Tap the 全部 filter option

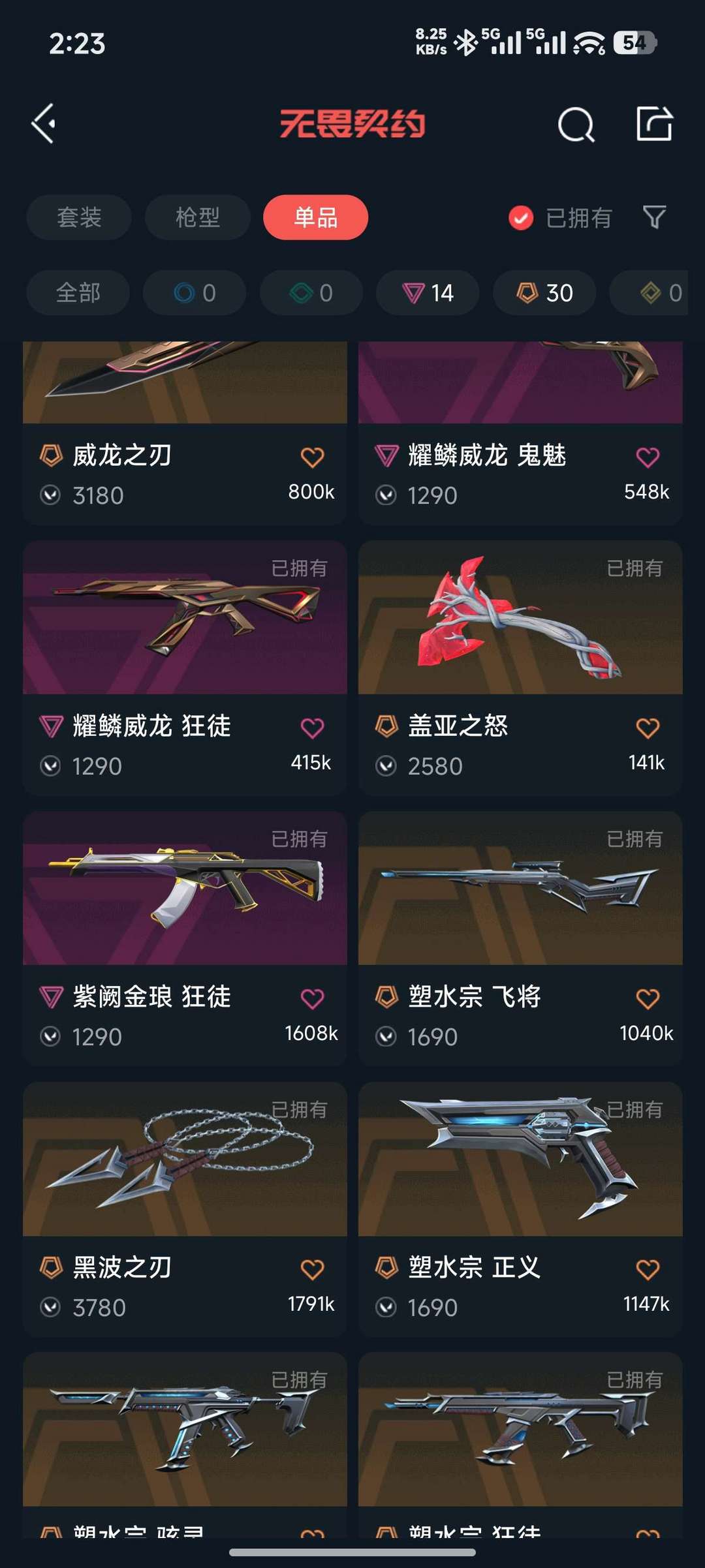click(x=77, y=292)
